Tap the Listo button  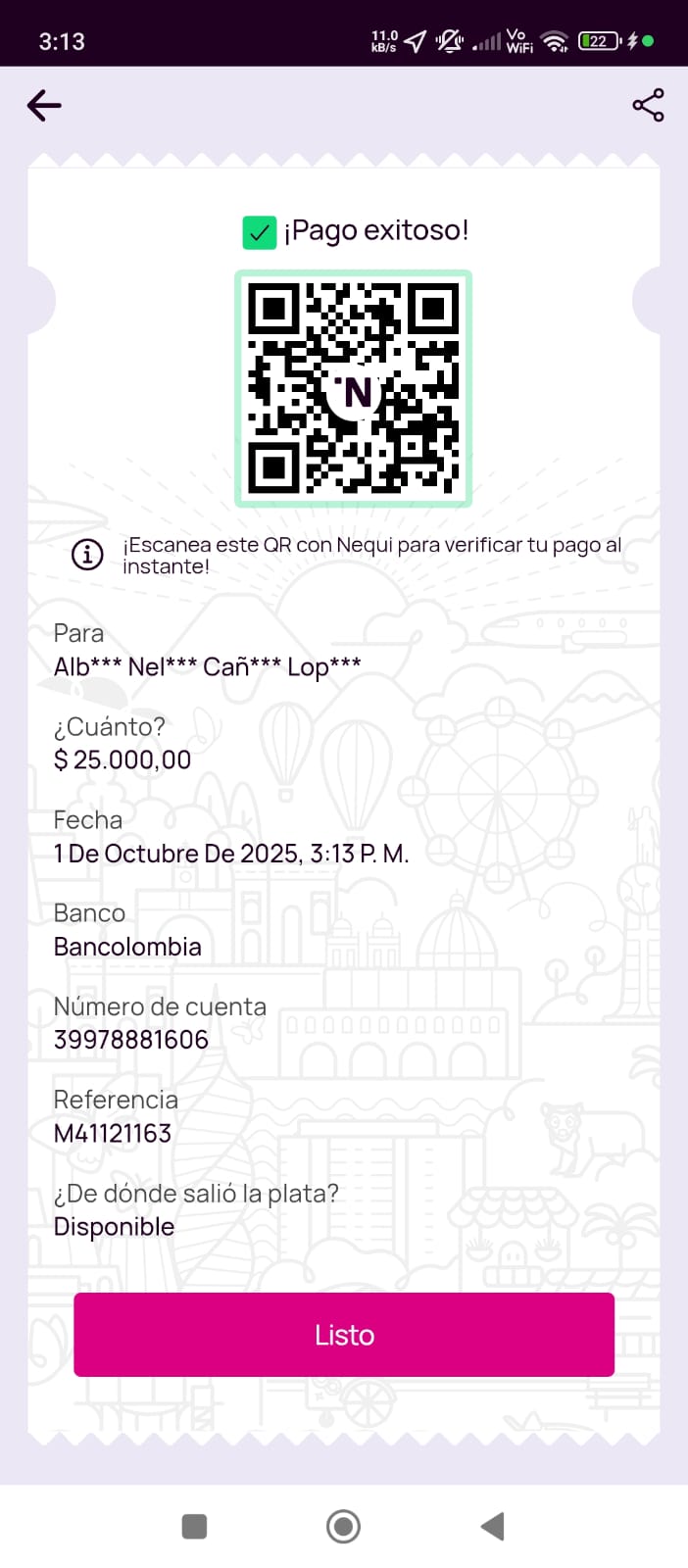tap(344, 1335)
